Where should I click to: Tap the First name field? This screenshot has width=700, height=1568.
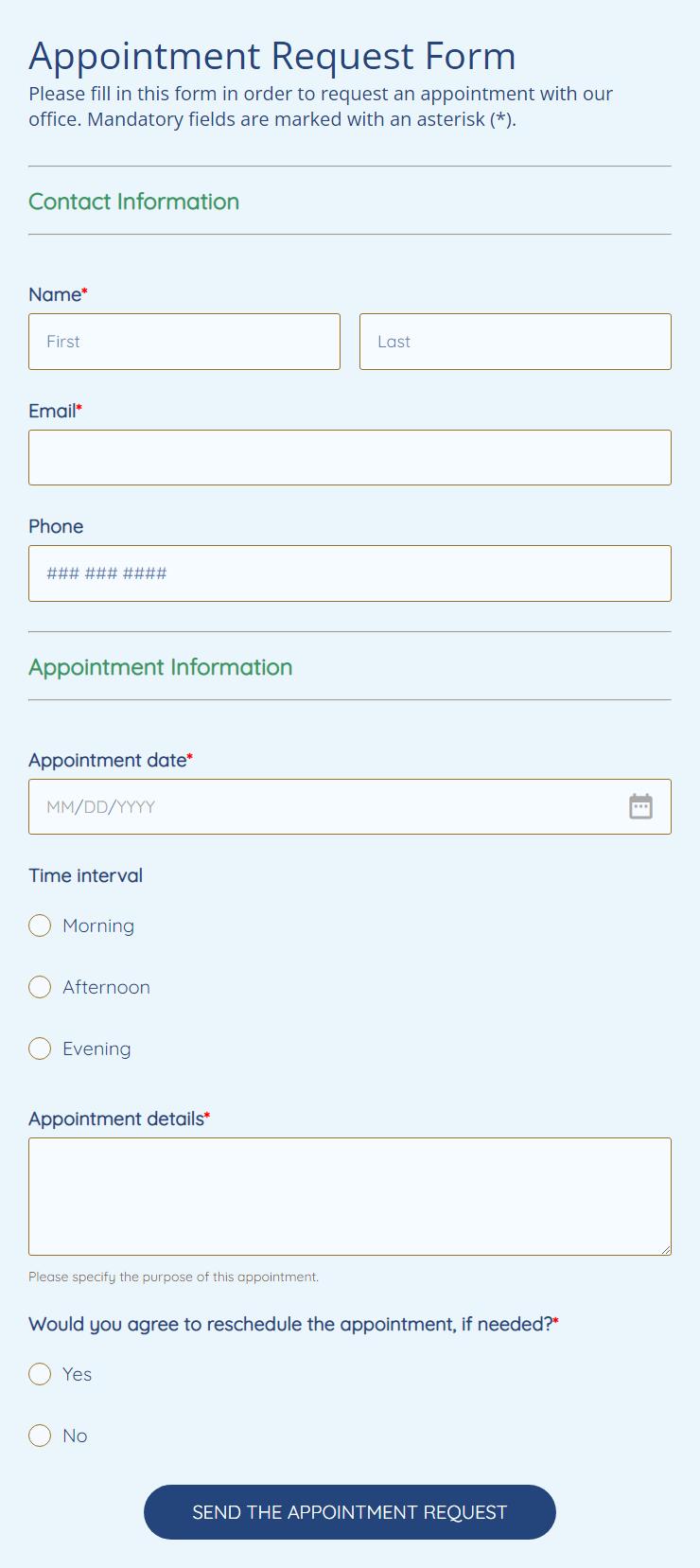184,342
